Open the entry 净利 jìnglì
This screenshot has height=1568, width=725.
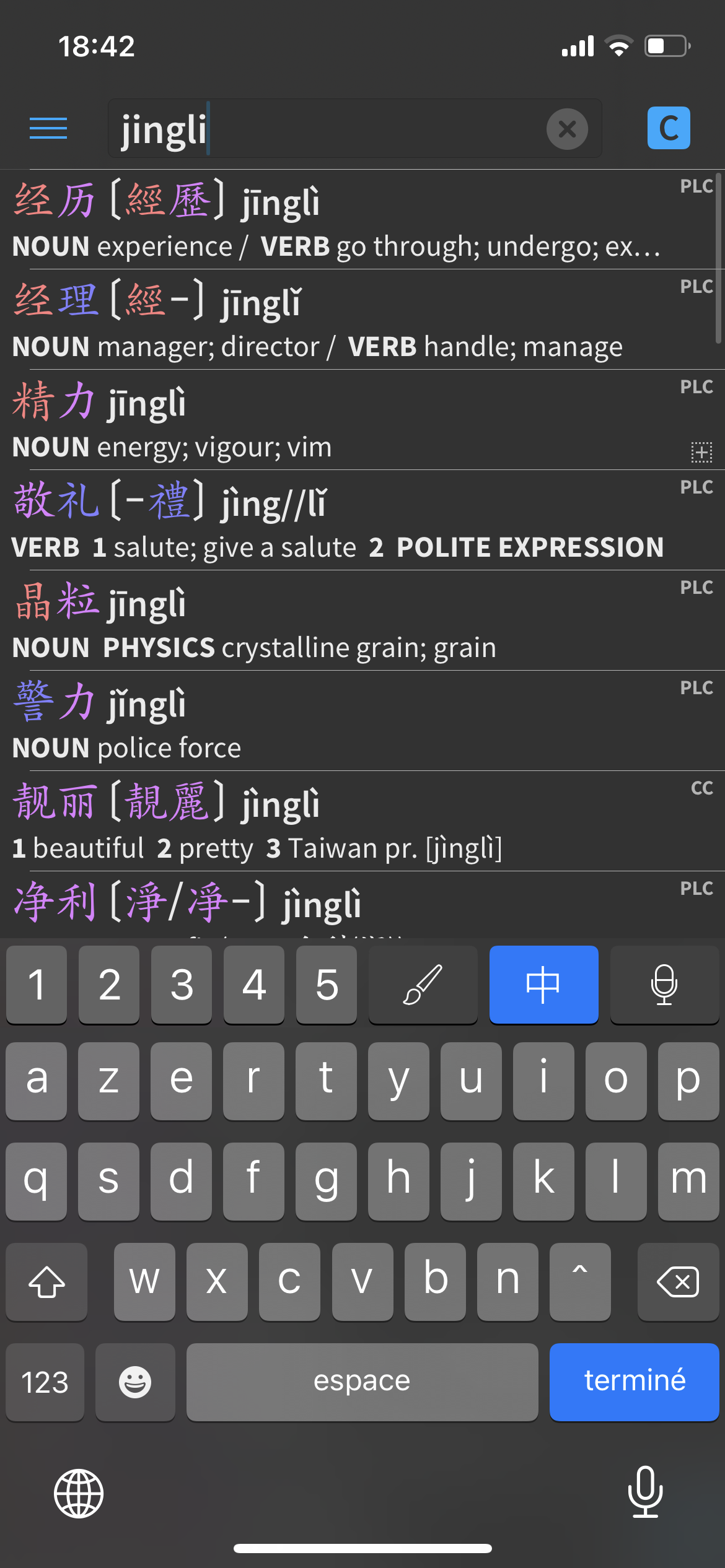coord(362,905)
